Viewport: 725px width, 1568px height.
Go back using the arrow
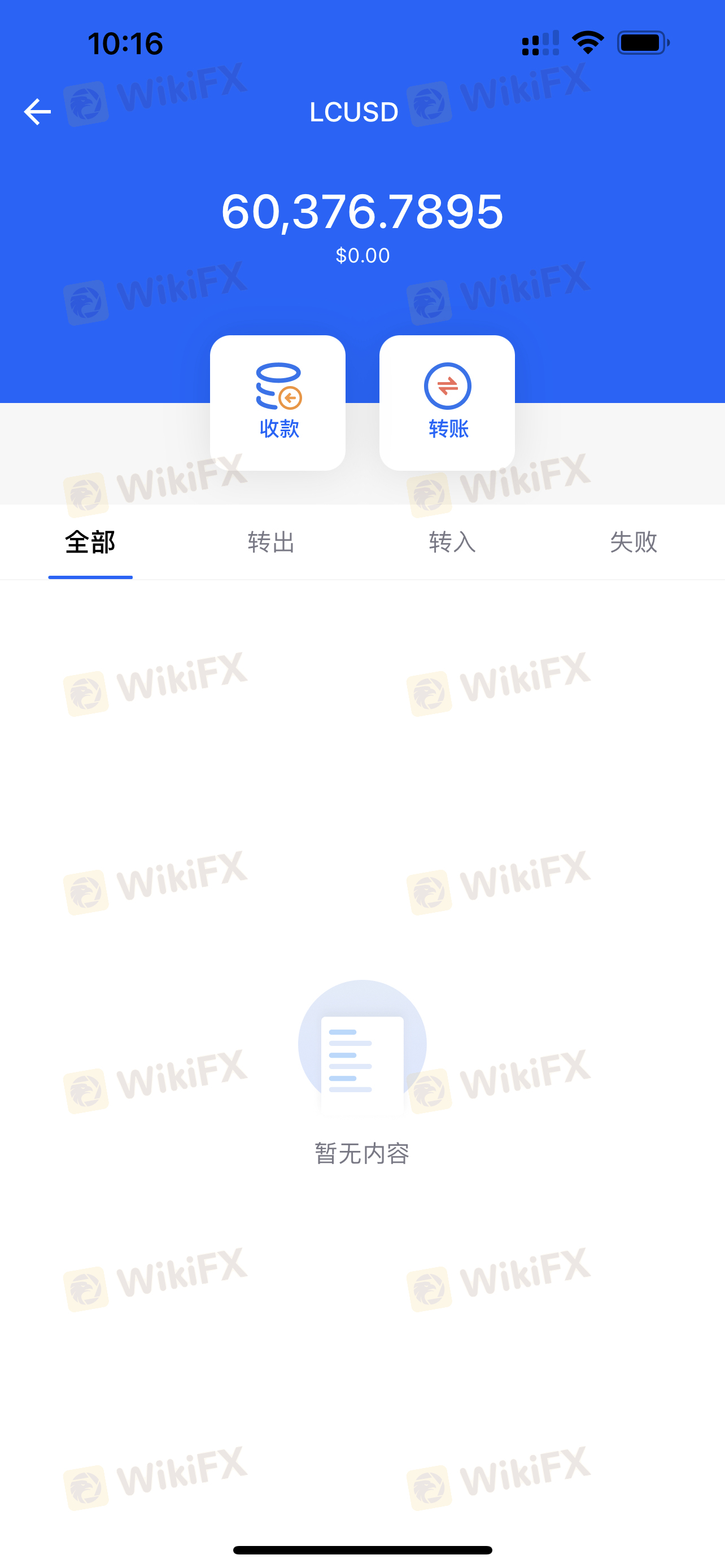37,112
